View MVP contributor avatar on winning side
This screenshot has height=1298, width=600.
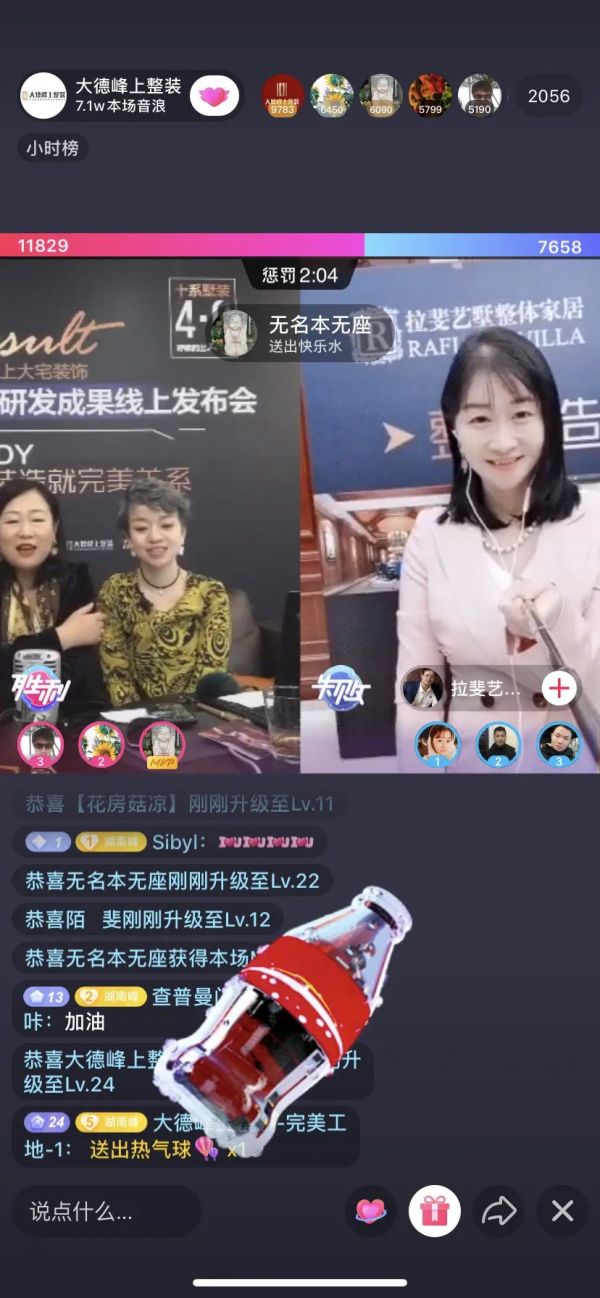coord(161,744)
